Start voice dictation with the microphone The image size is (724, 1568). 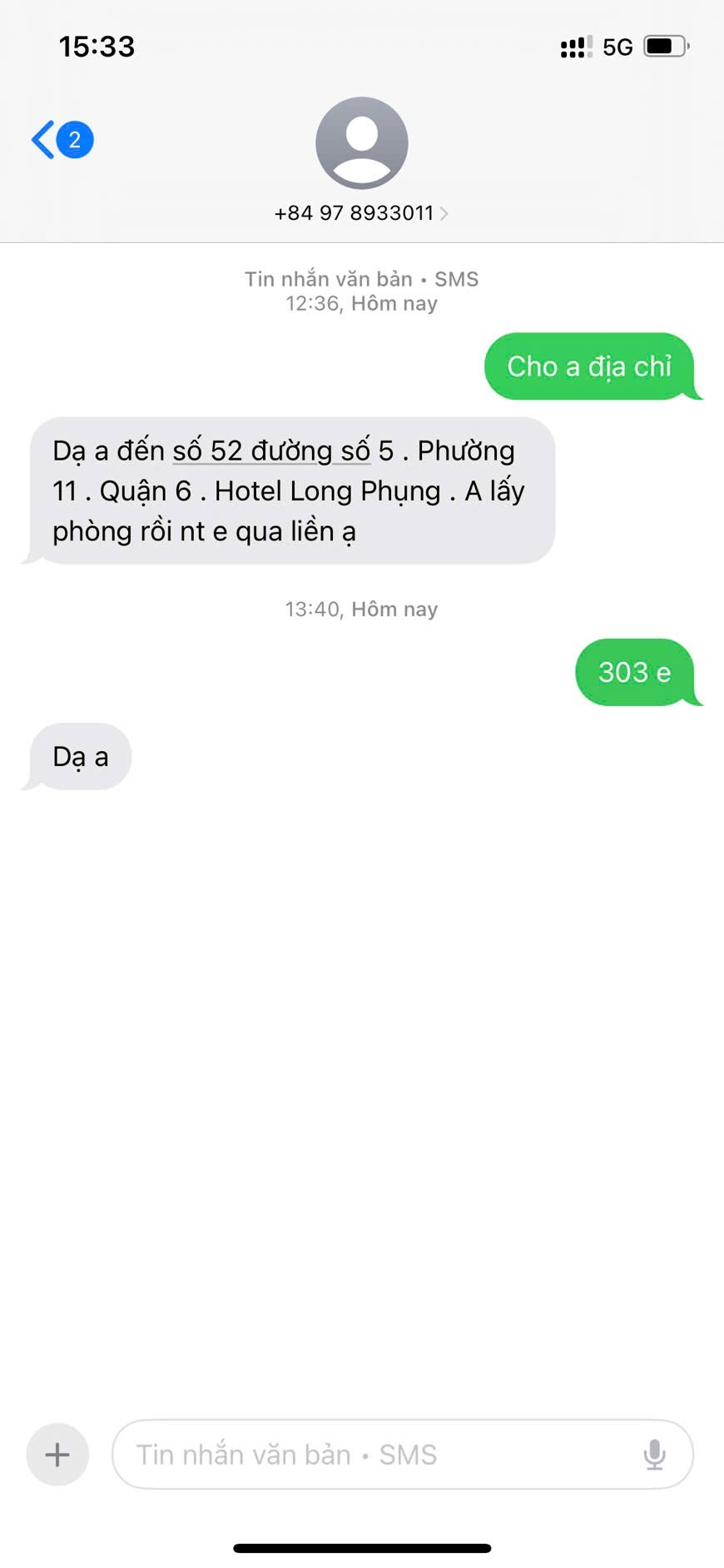point(654,1455)
